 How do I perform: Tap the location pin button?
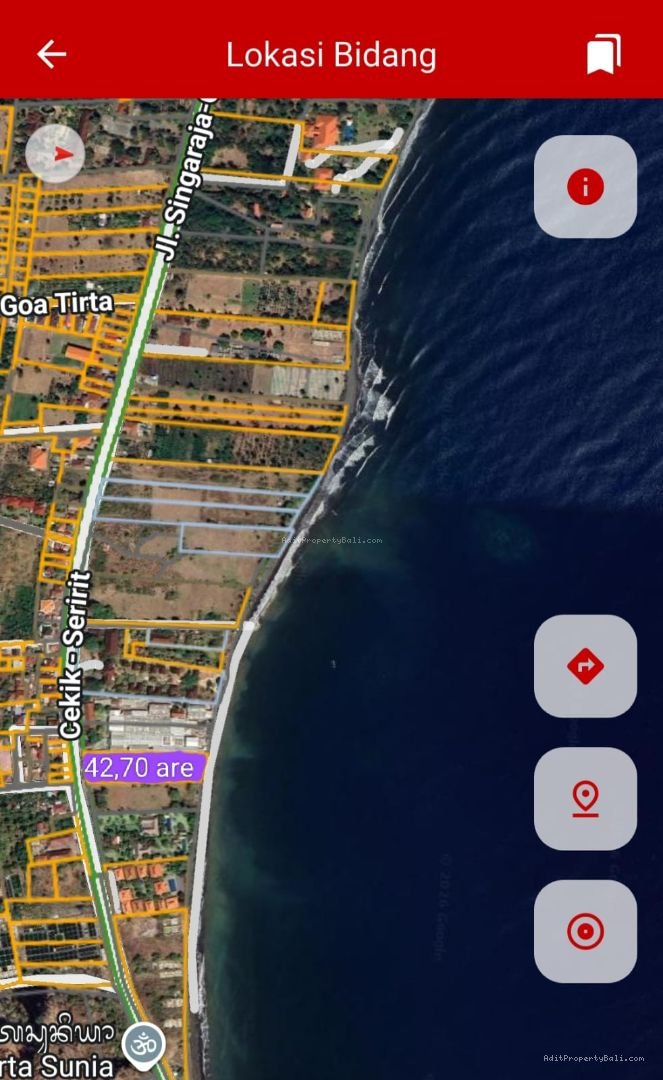tap(585, 799)
